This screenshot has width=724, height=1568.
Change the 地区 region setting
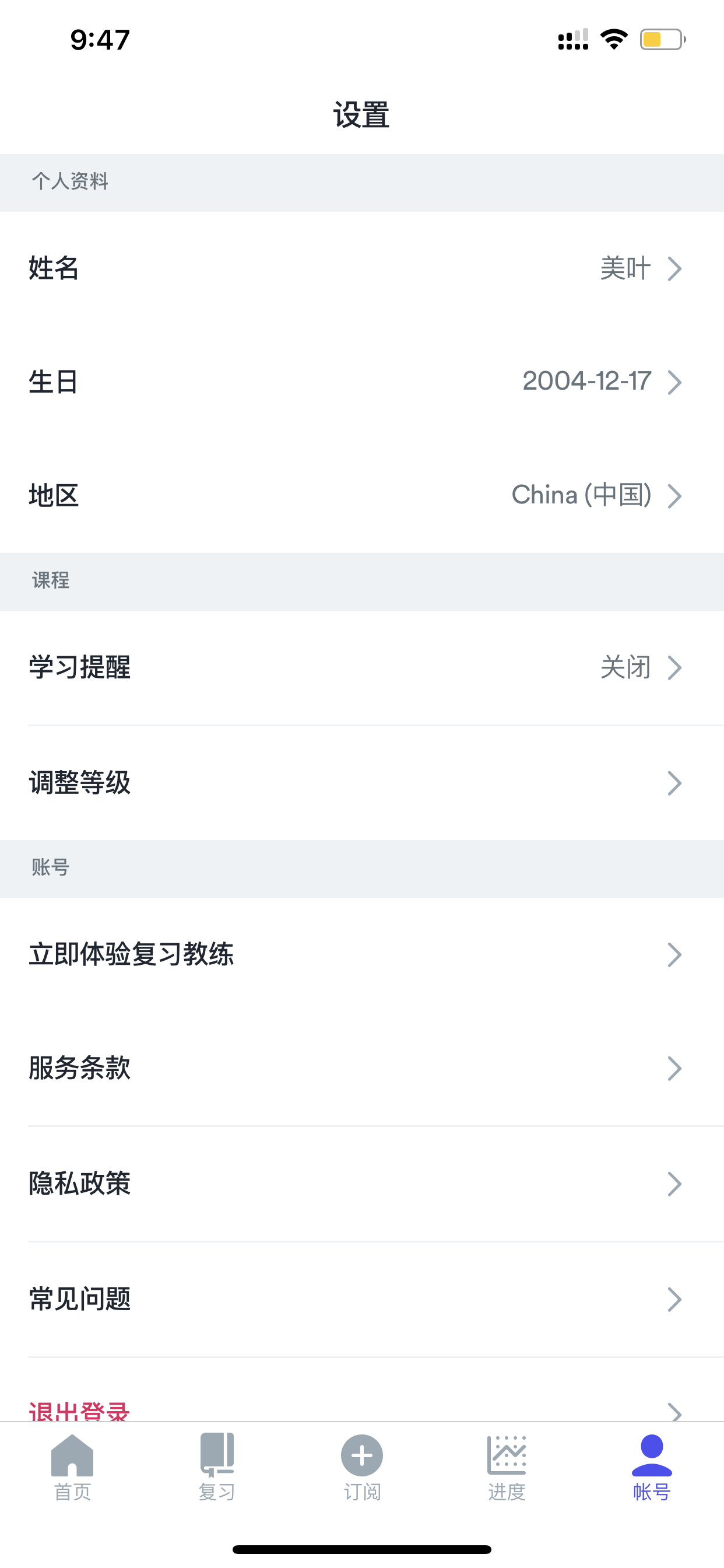click(x=362, y=495)
